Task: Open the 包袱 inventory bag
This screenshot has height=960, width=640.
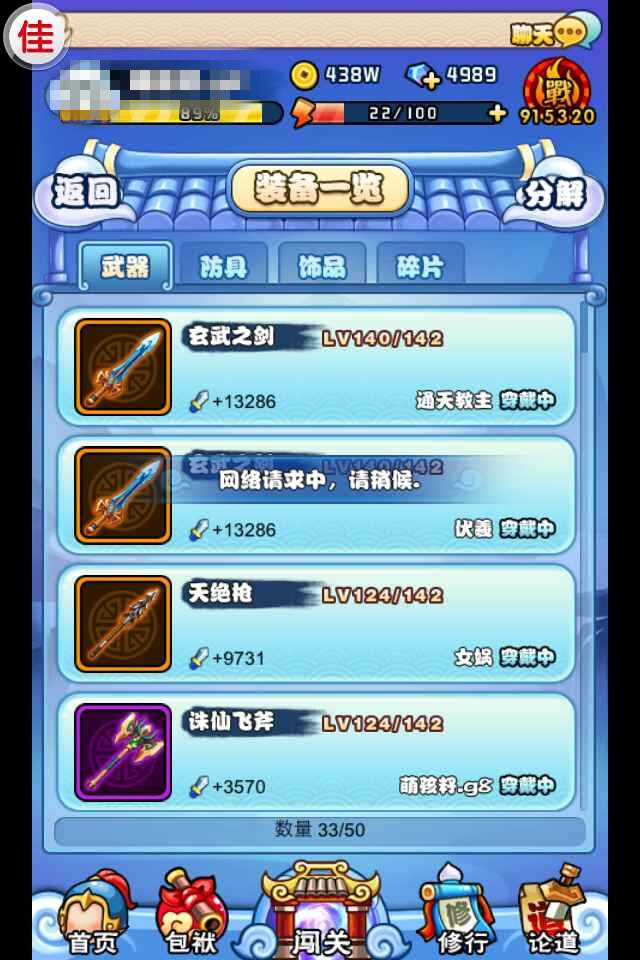Action: (x=191, y=915)
